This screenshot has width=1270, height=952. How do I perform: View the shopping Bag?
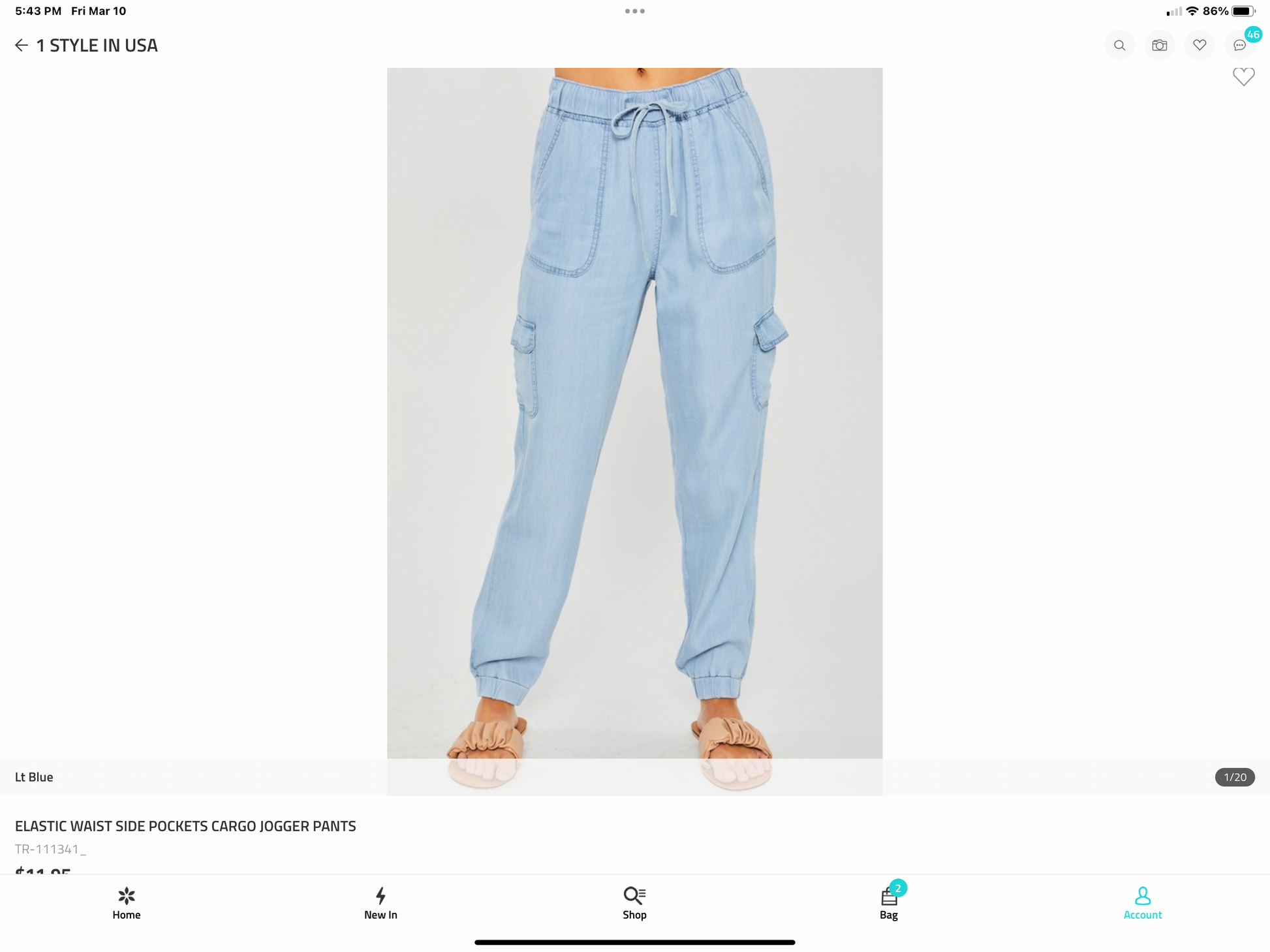888,903
